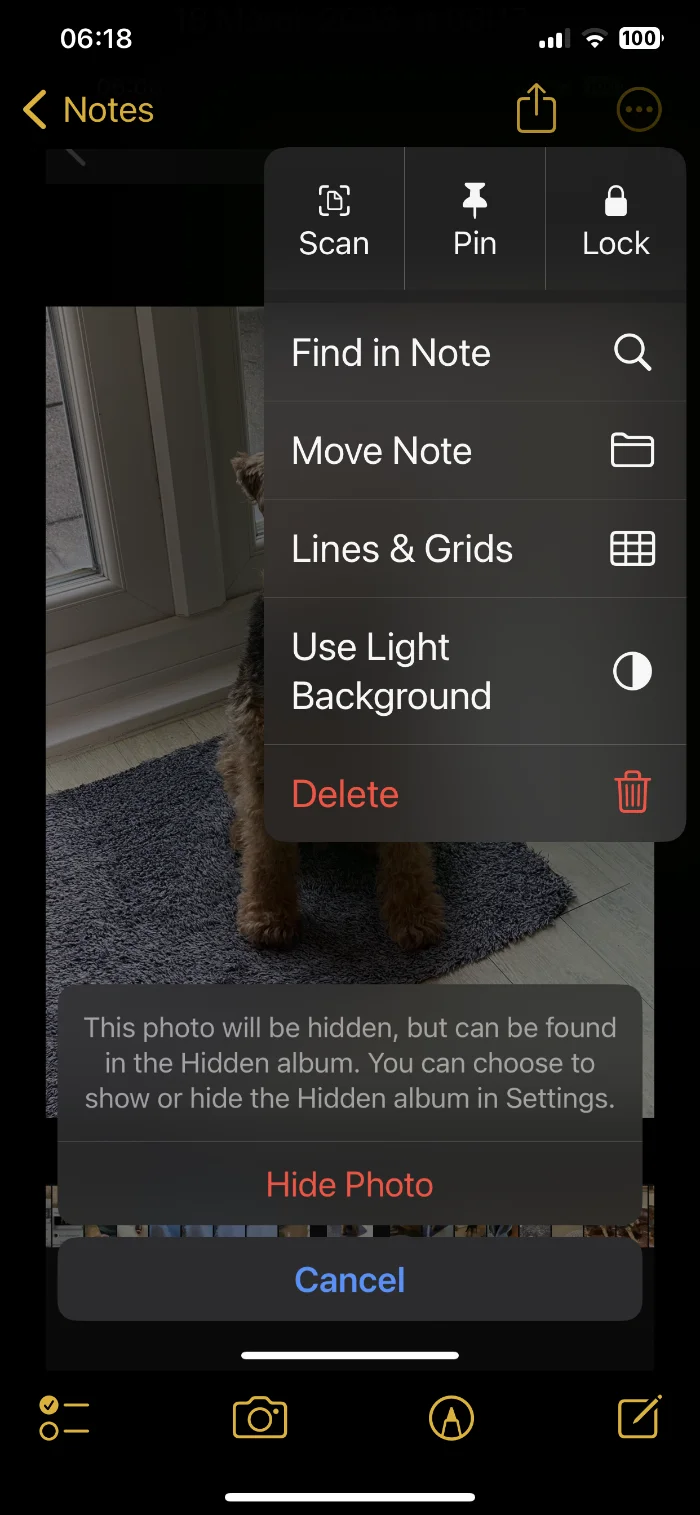Screen dimensions: 700x1515
Task: Scan a document into note
Action: (334, 221)
